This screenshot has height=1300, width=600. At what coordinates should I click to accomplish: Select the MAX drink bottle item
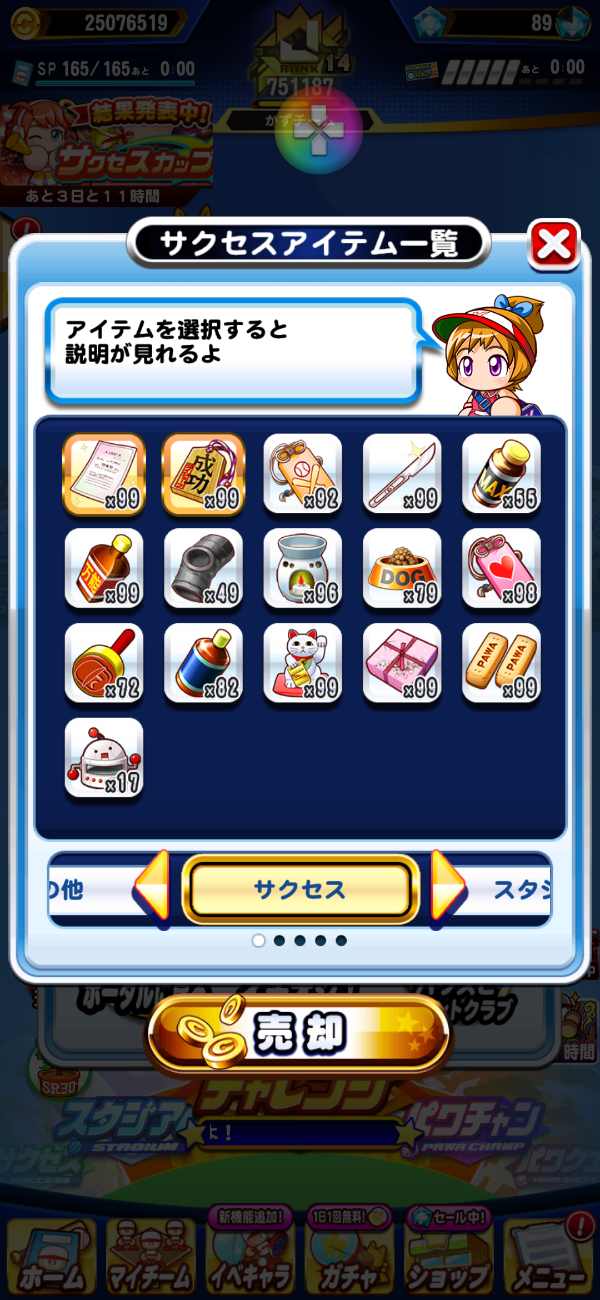[x=502, y=474]
